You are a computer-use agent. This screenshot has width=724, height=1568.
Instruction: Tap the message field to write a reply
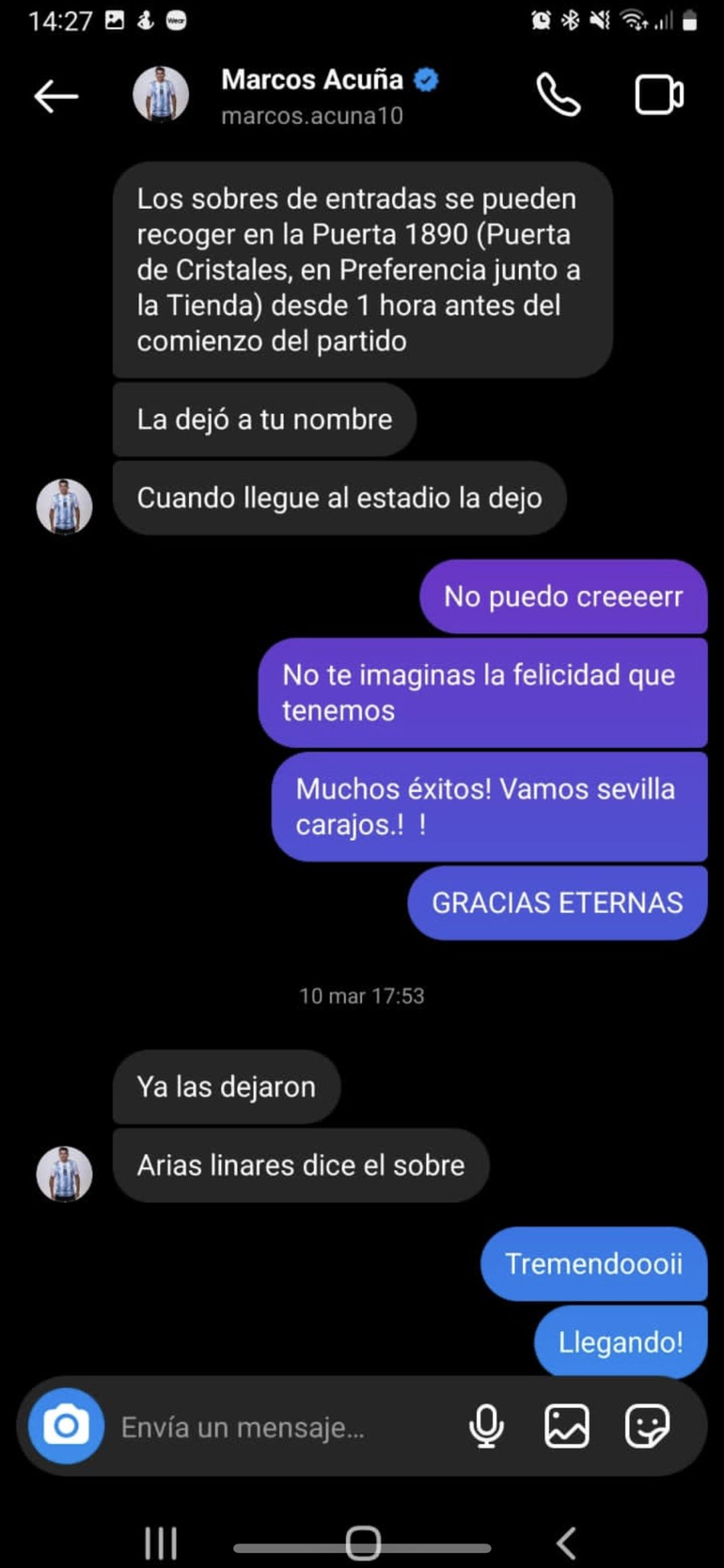coord(282,1427)
